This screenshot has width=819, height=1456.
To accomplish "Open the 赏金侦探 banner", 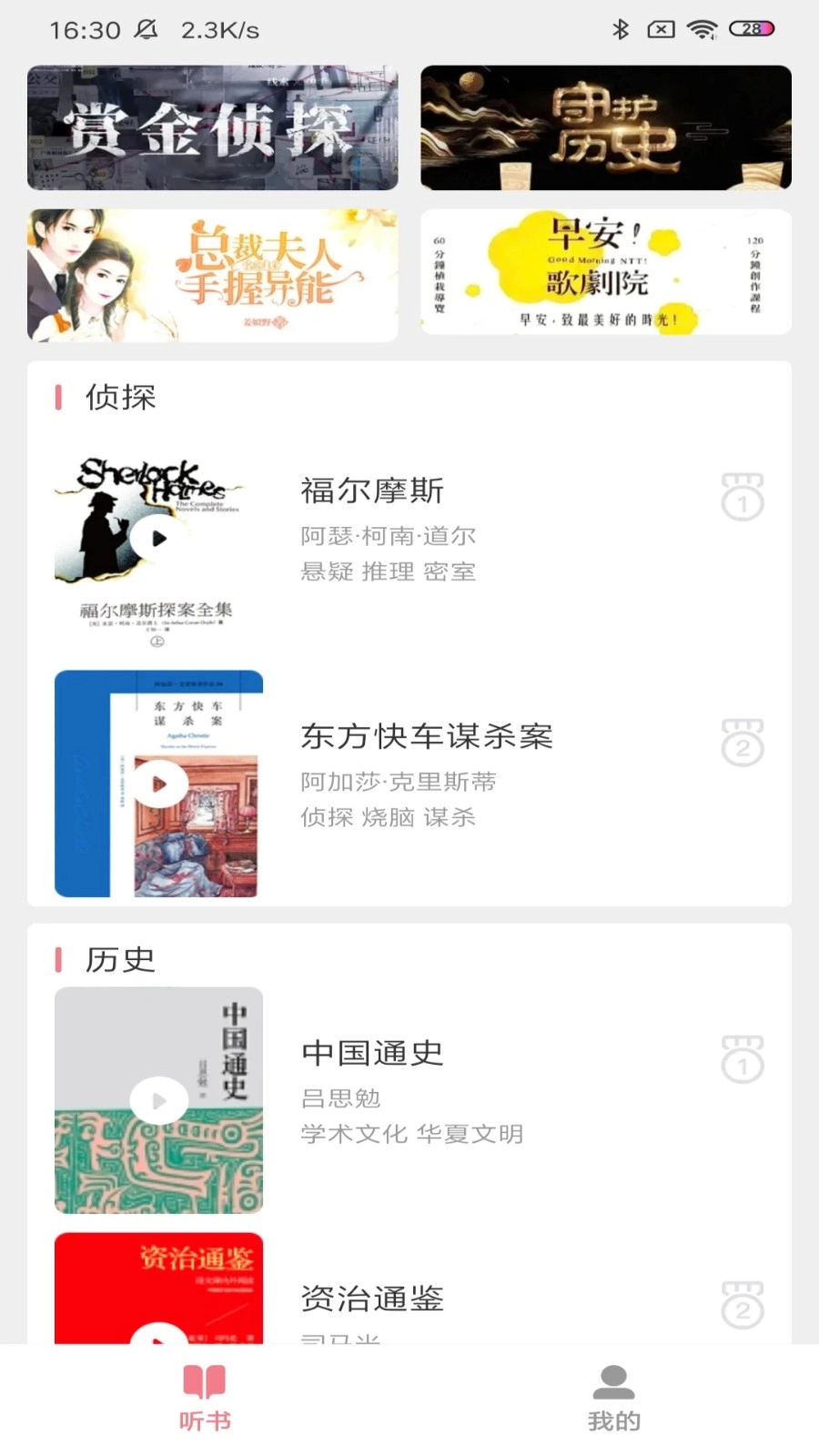I will point(212,127).
